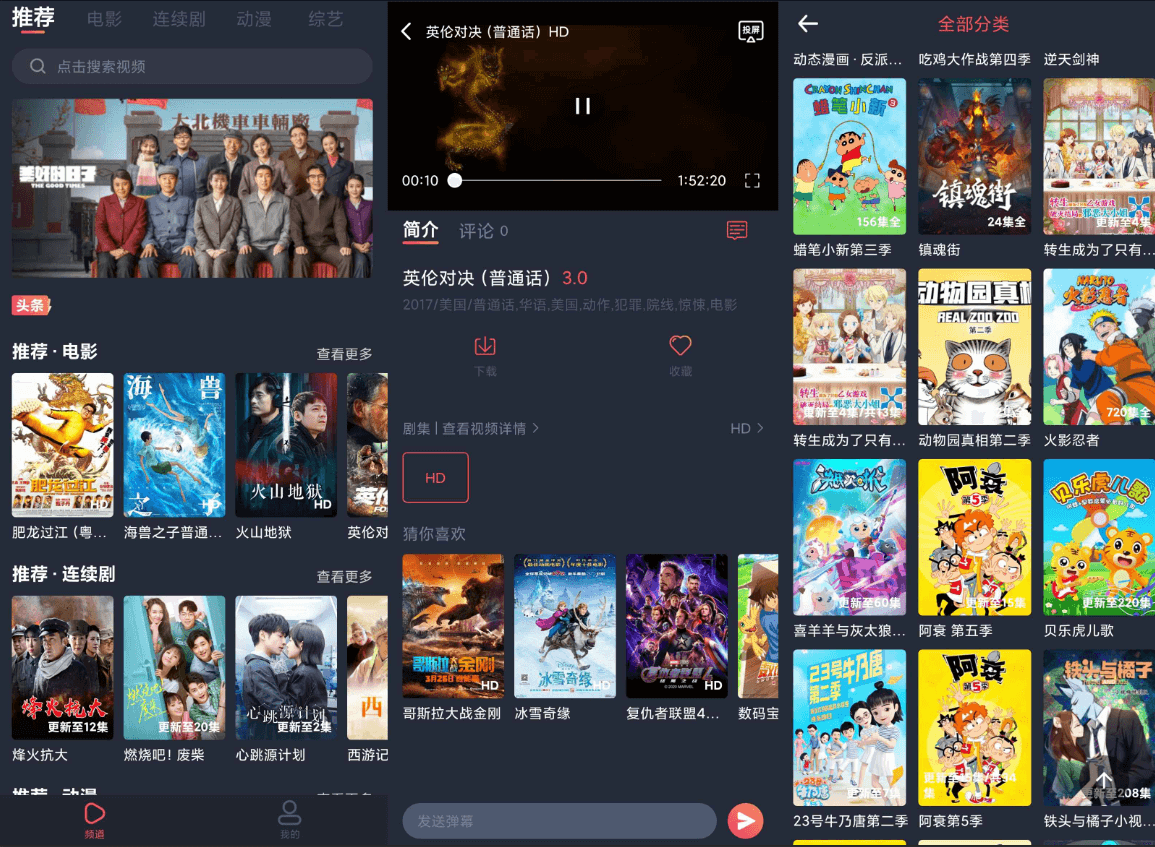Image resolution: width=1155 pixels, height=847 pixels.
Task: Switch to the 综艺 tab
Action: tap(325, 19)
